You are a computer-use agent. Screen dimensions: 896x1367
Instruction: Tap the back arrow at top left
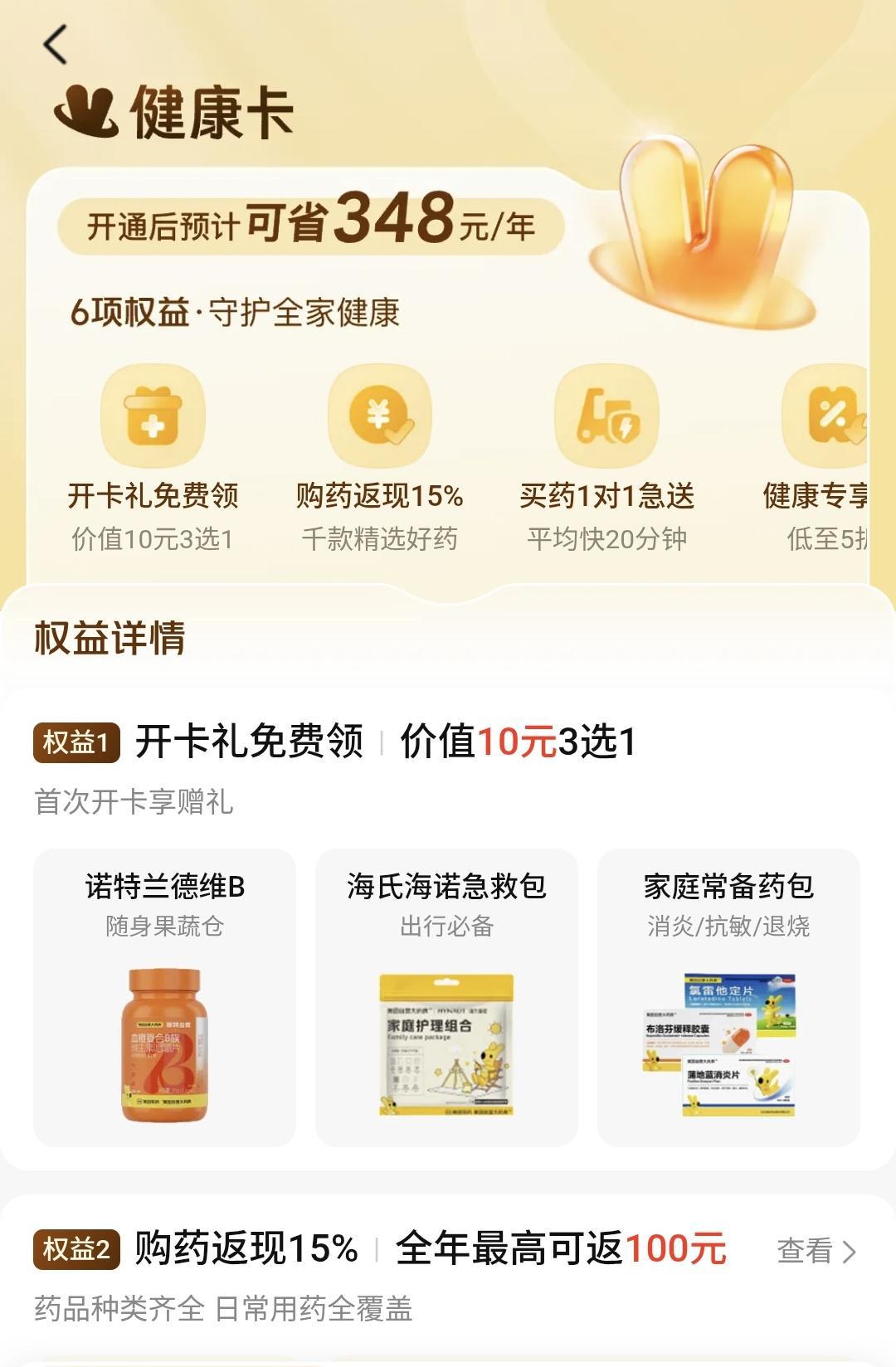point(55,46)
